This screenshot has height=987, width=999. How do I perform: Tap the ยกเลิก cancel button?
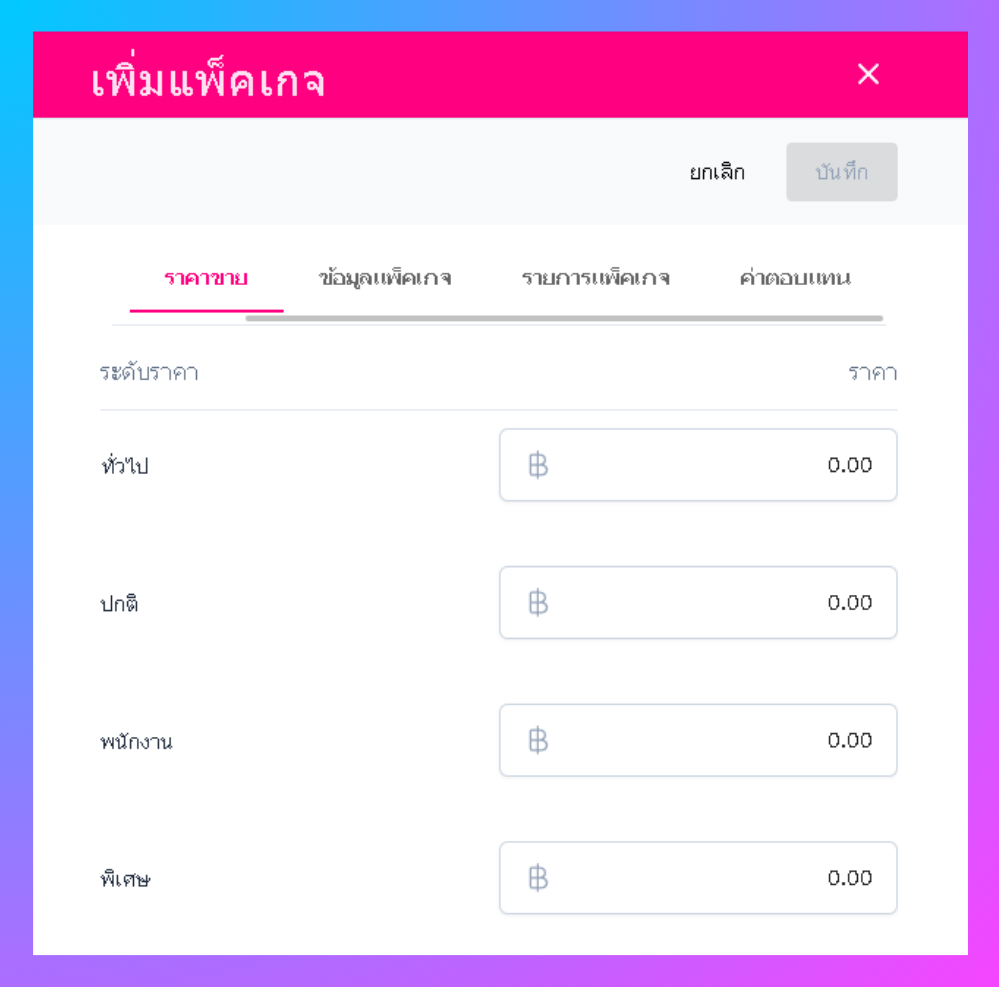[717, 172]
